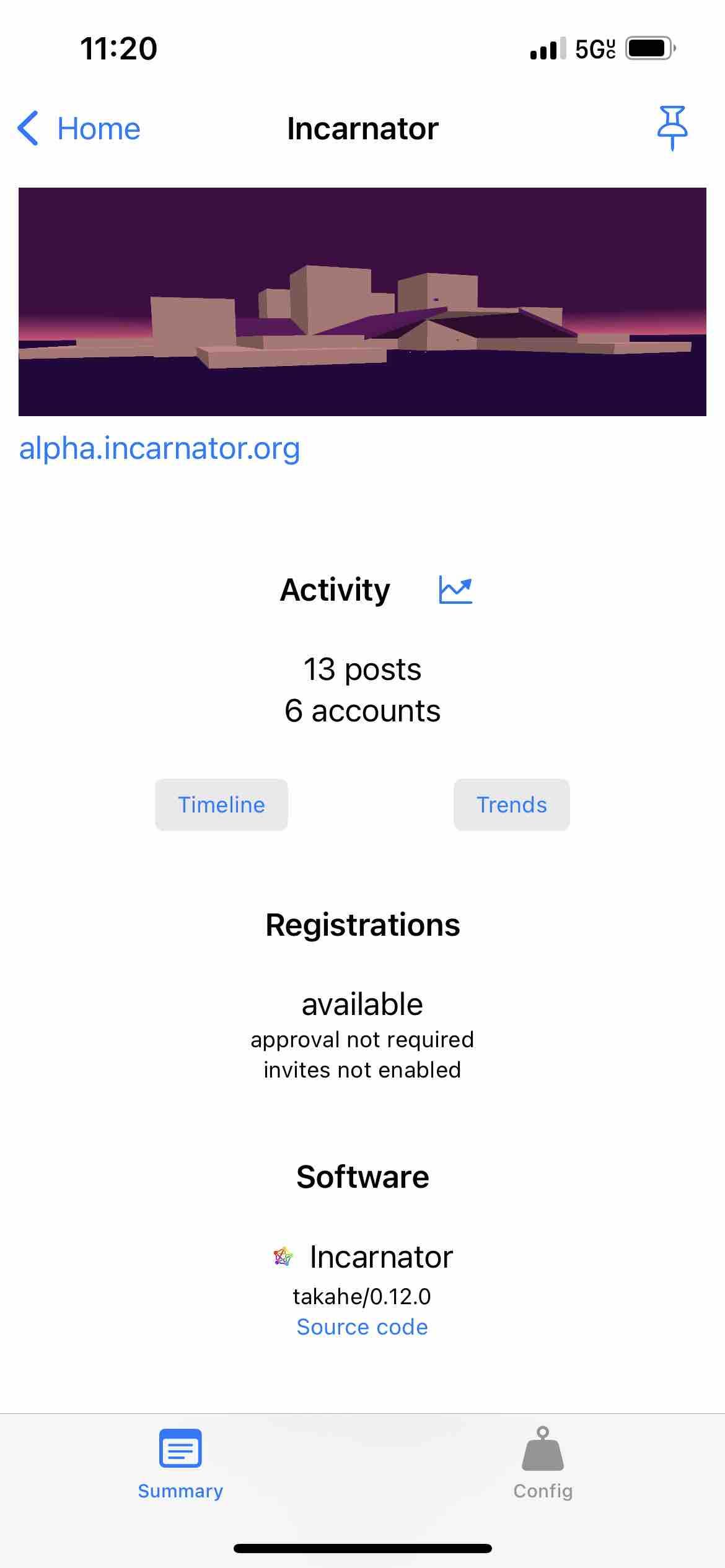725x1568 pixels.
Task: Select the Summary tab
Action: 180,1464
